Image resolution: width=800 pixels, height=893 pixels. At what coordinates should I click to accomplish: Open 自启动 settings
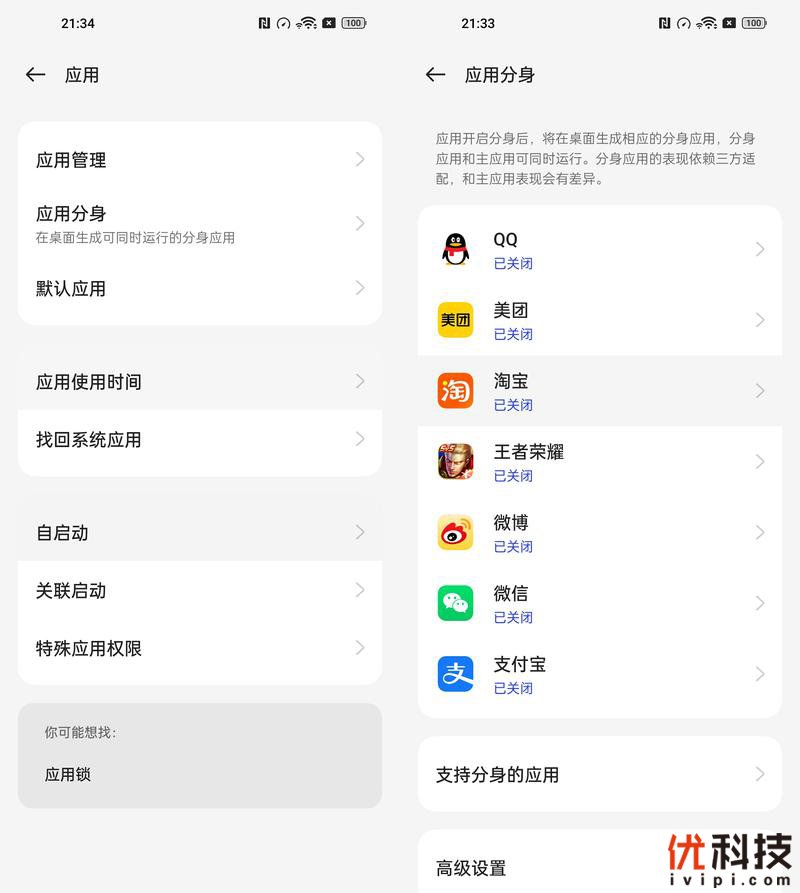tap(200, 533)
